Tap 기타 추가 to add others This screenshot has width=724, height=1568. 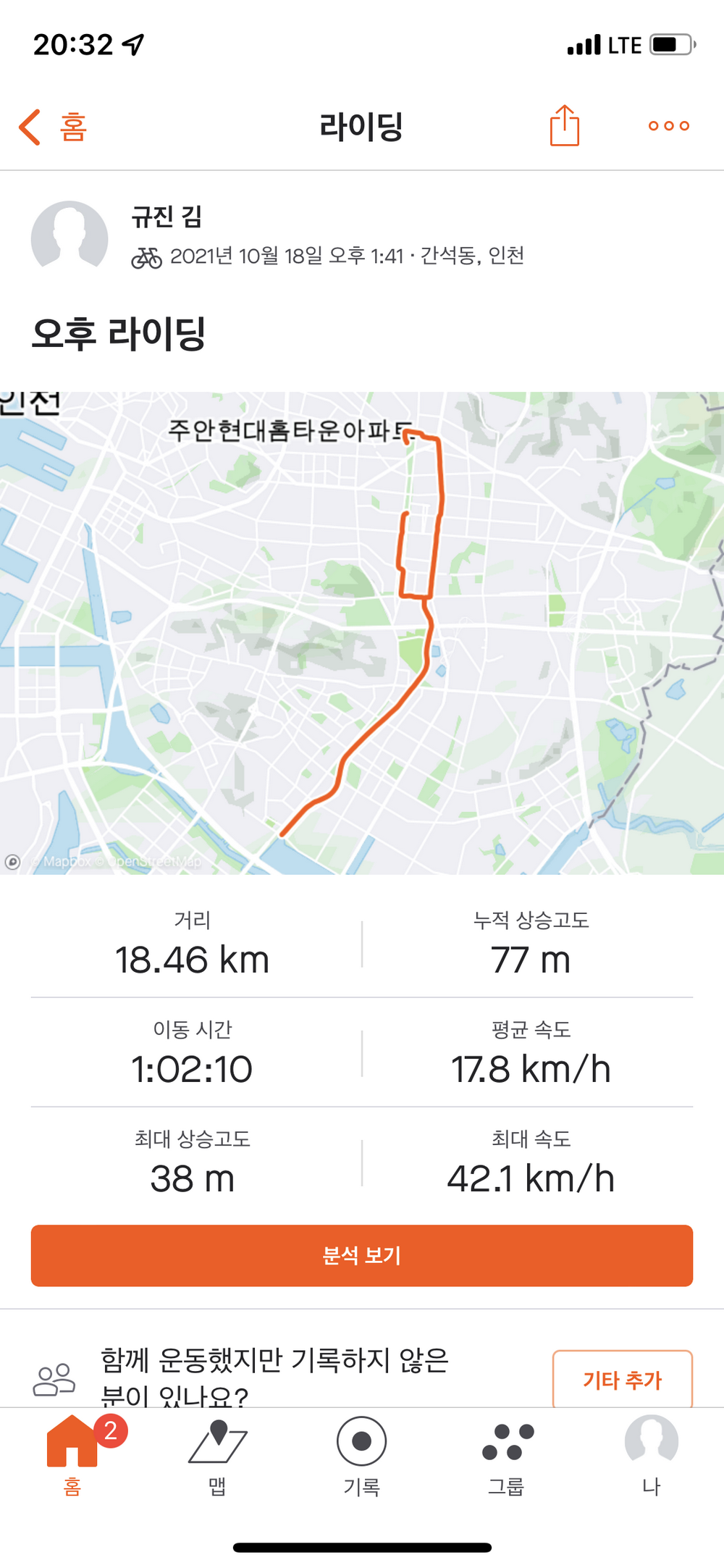622,1379
